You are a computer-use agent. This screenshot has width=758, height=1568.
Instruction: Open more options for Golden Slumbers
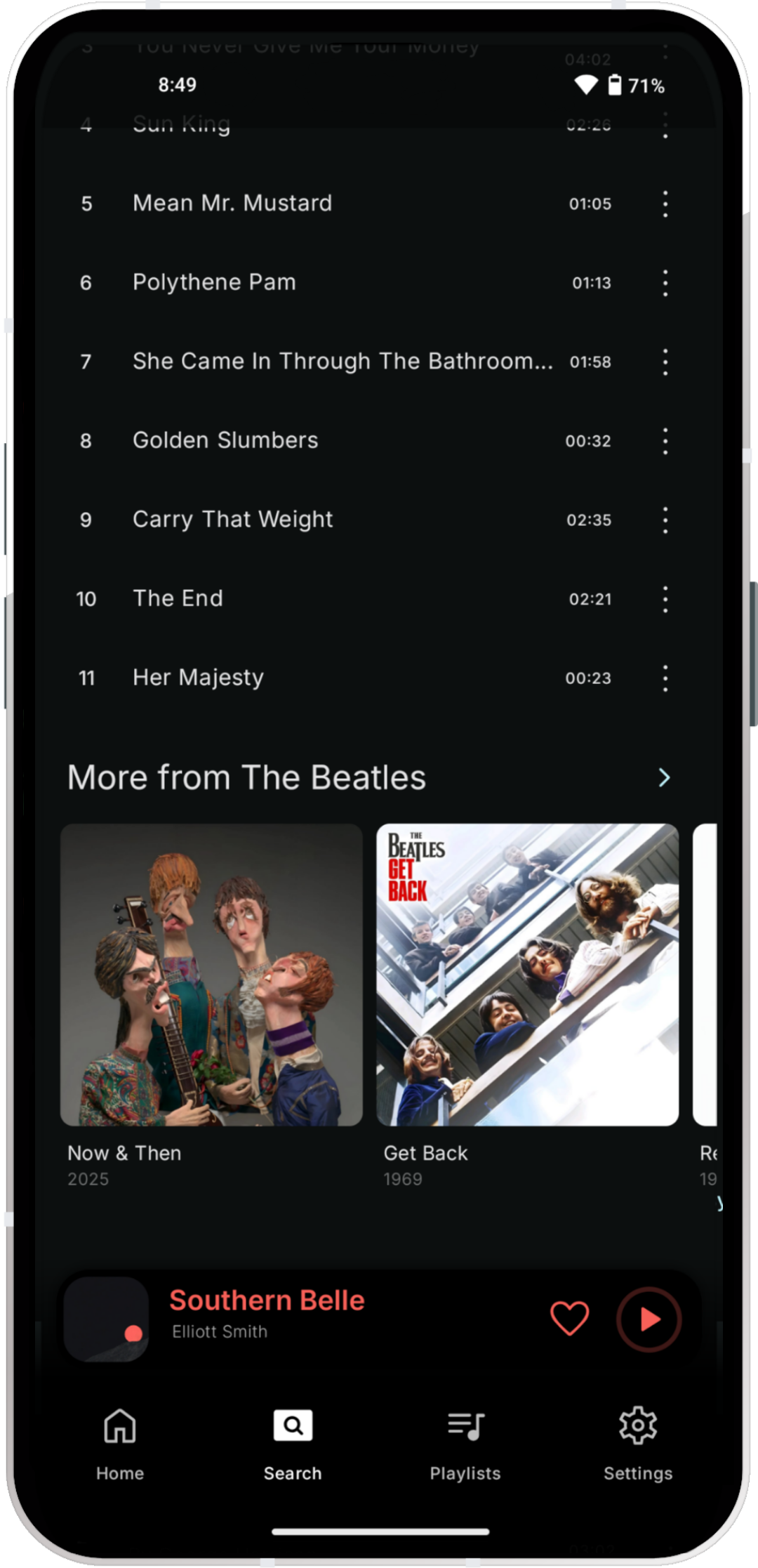665,441
